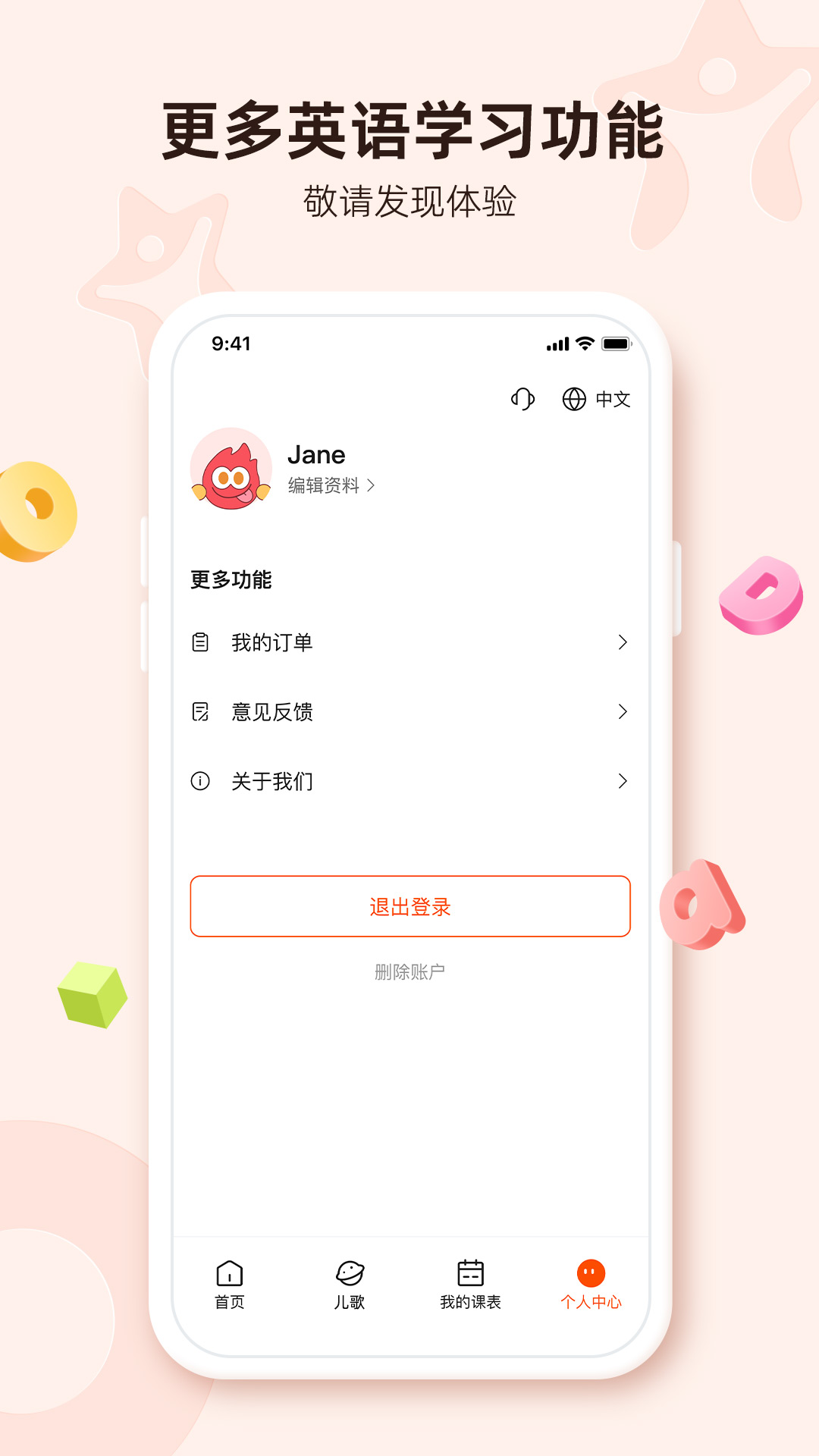Screen dimensions: 819x1456
Task: Expand the 编辑资料 edit profile row
Action: (x=331, y=485)
